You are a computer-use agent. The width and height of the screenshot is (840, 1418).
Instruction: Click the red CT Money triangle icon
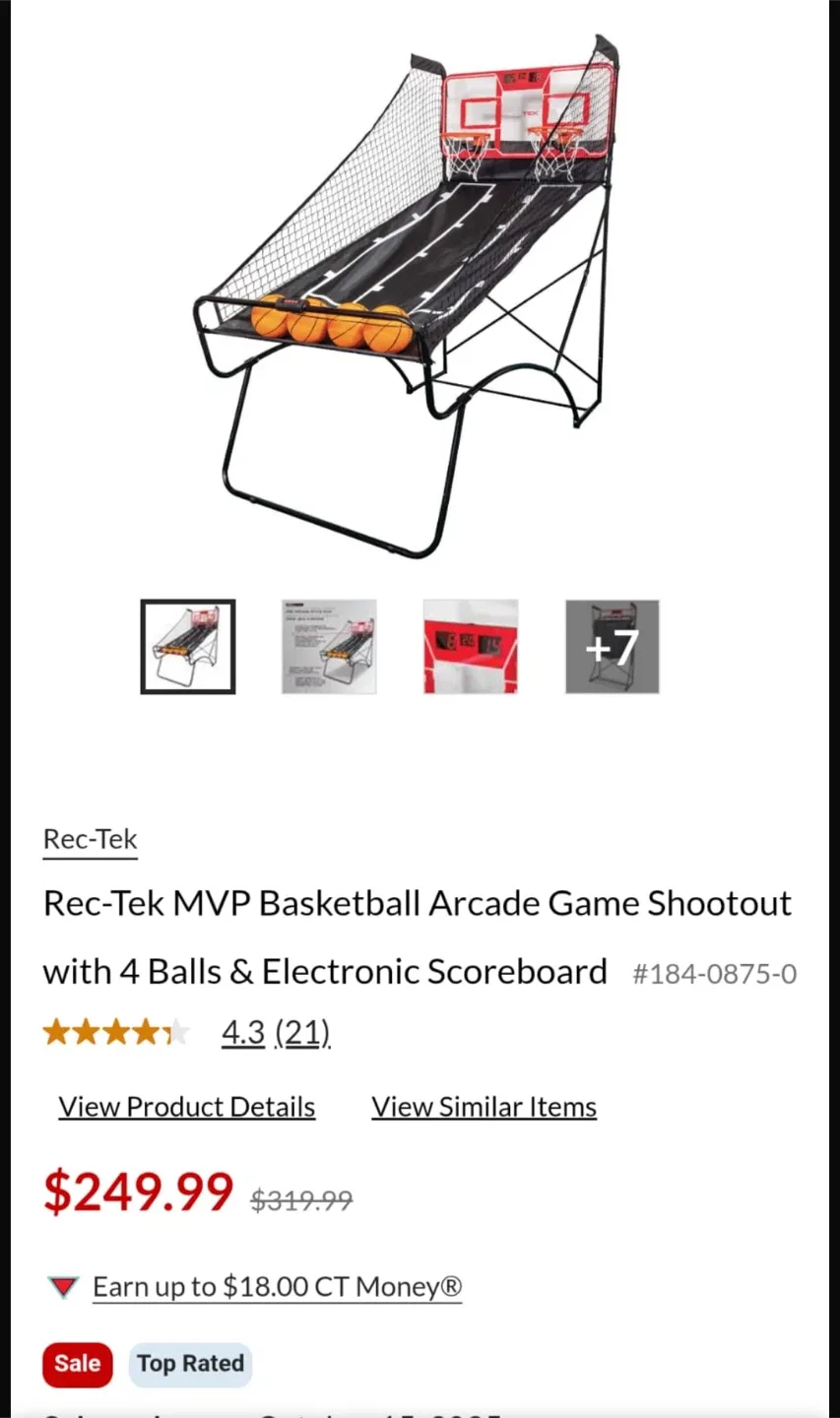pos(62,1286)
